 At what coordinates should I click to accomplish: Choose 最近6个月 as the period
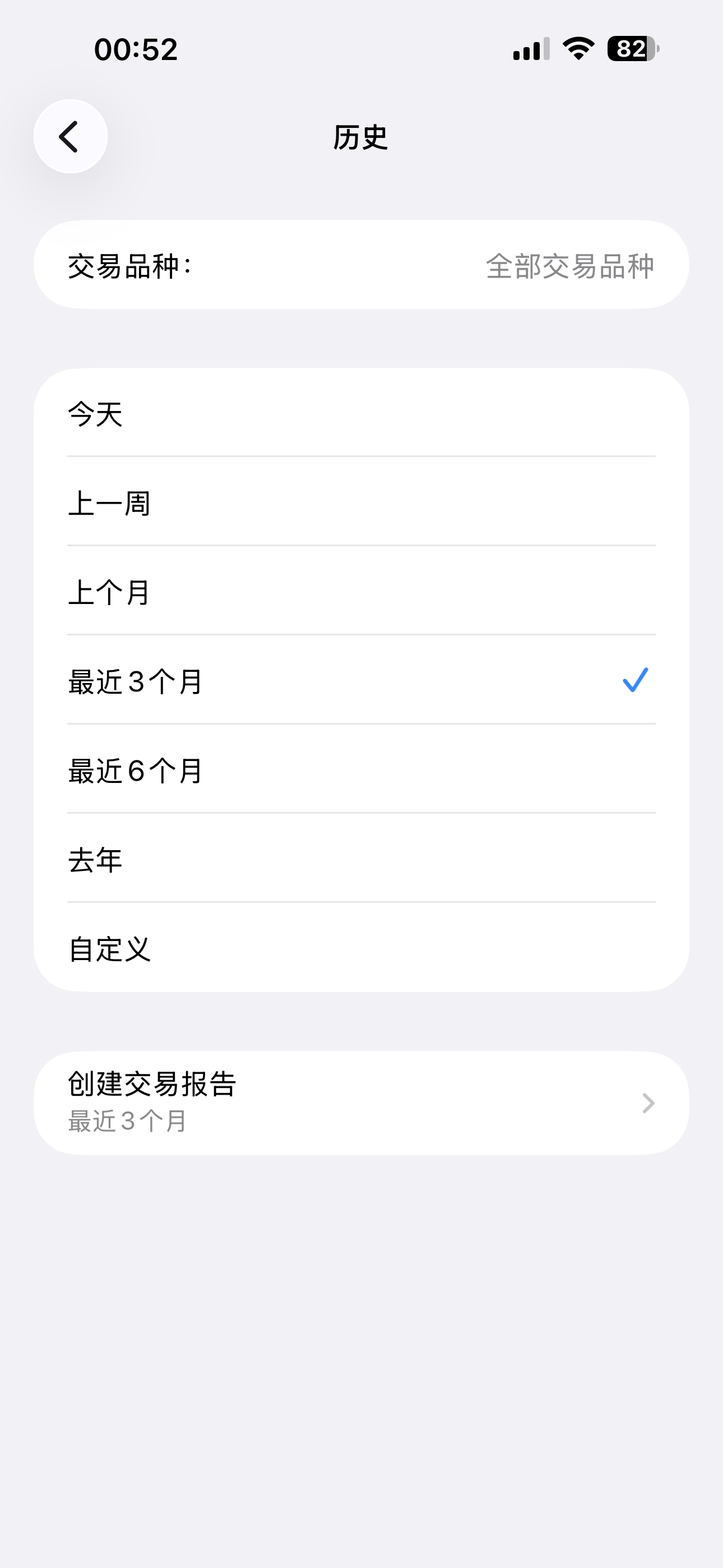tap(361, 771)
